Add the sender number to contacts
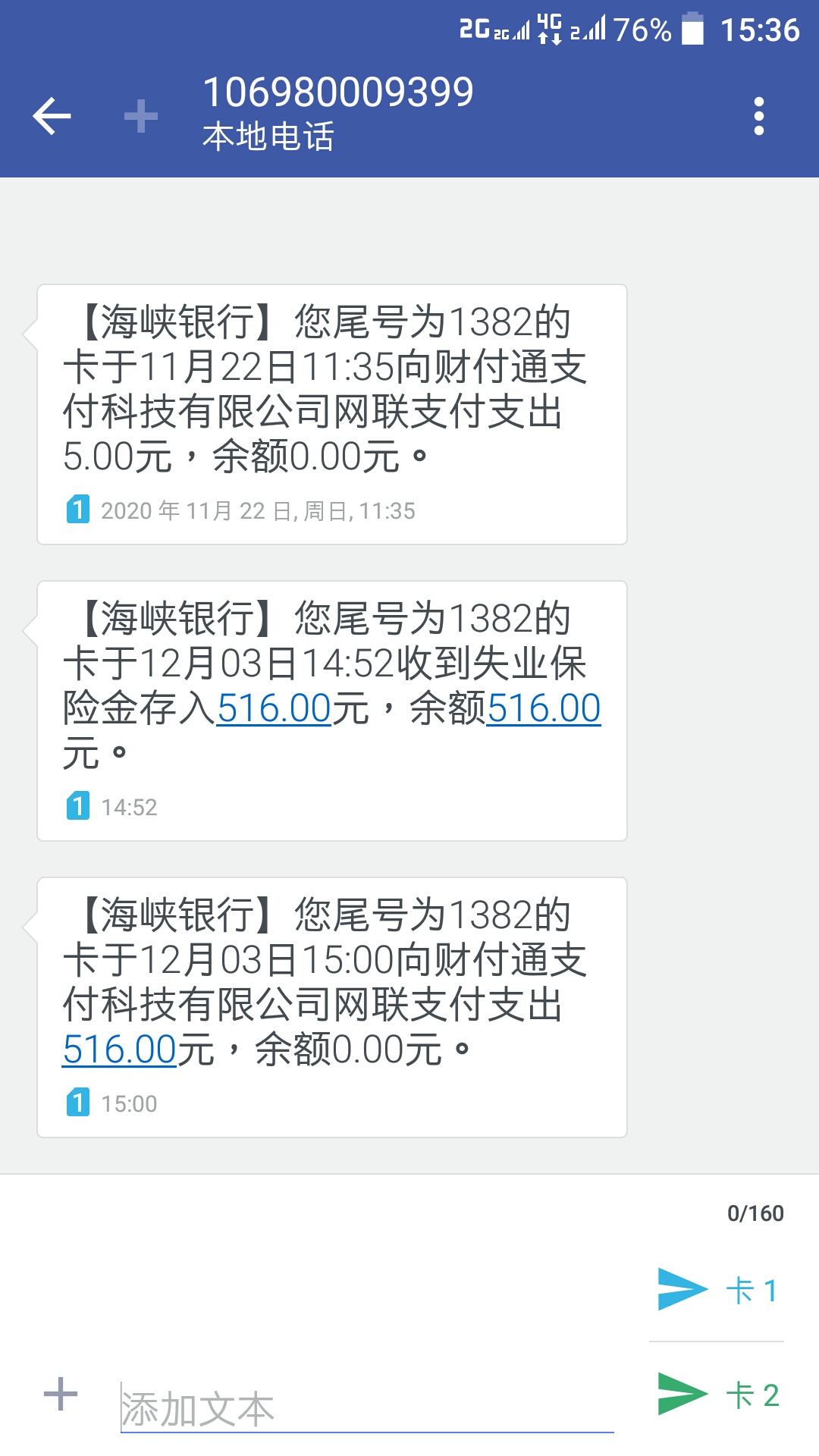819x1456 pixels. coord(141,117)
